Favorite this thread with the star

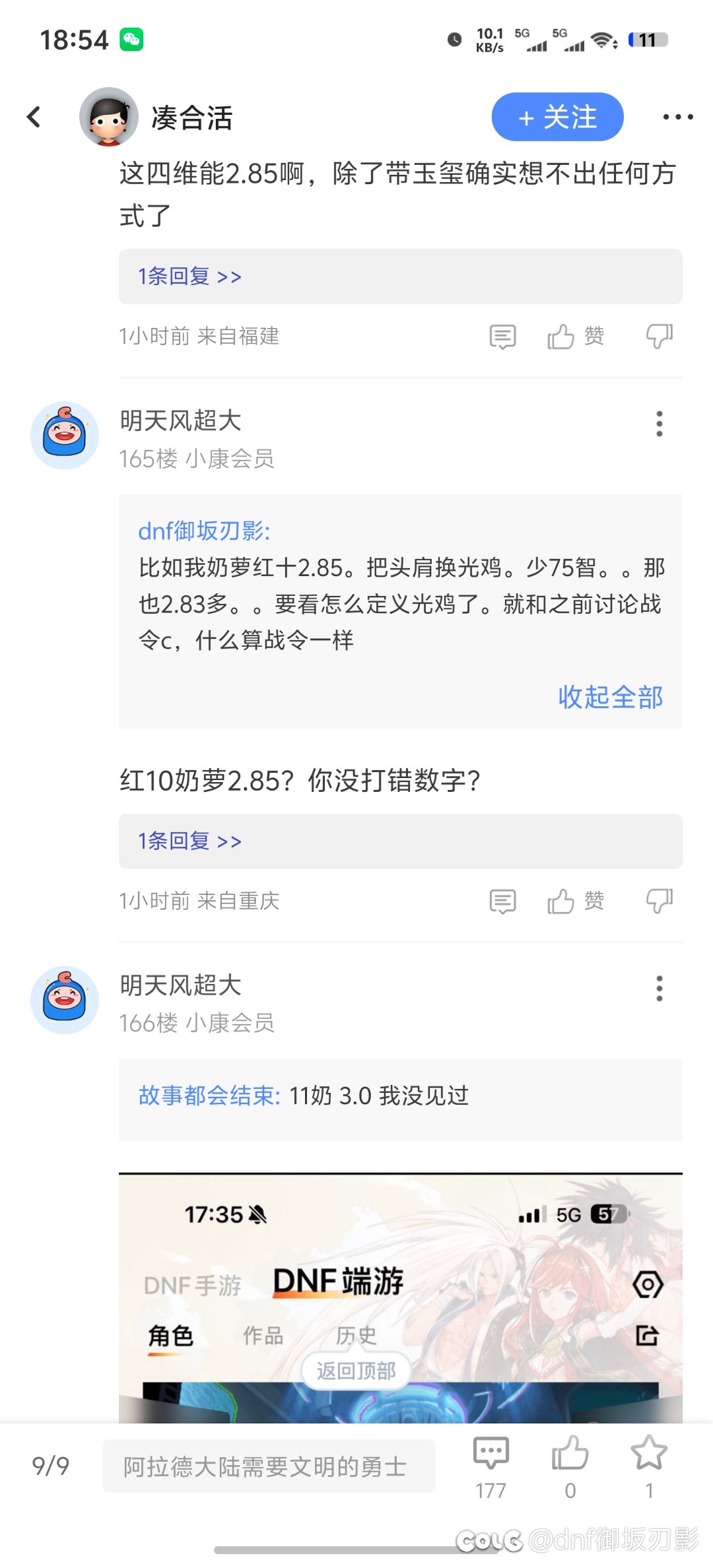pyautogui.click(x=649, y=1466)
